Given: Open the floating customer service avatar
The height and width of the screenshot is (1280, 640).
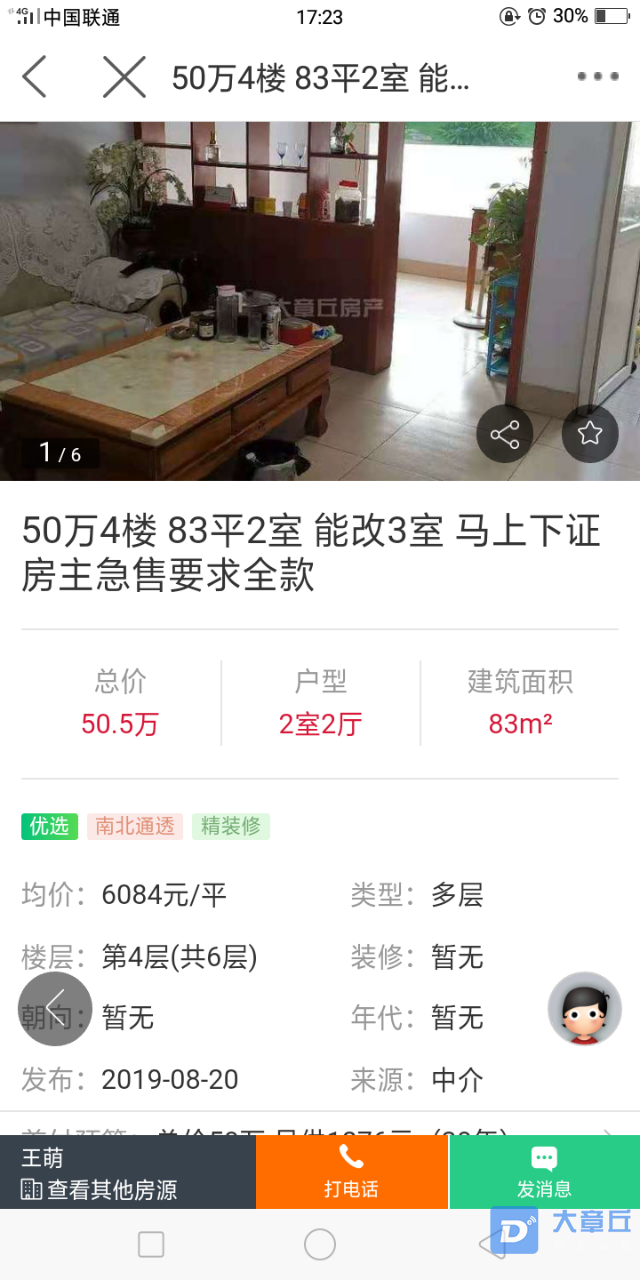Looking at the screenshot, I should (x=584, y=1009).
